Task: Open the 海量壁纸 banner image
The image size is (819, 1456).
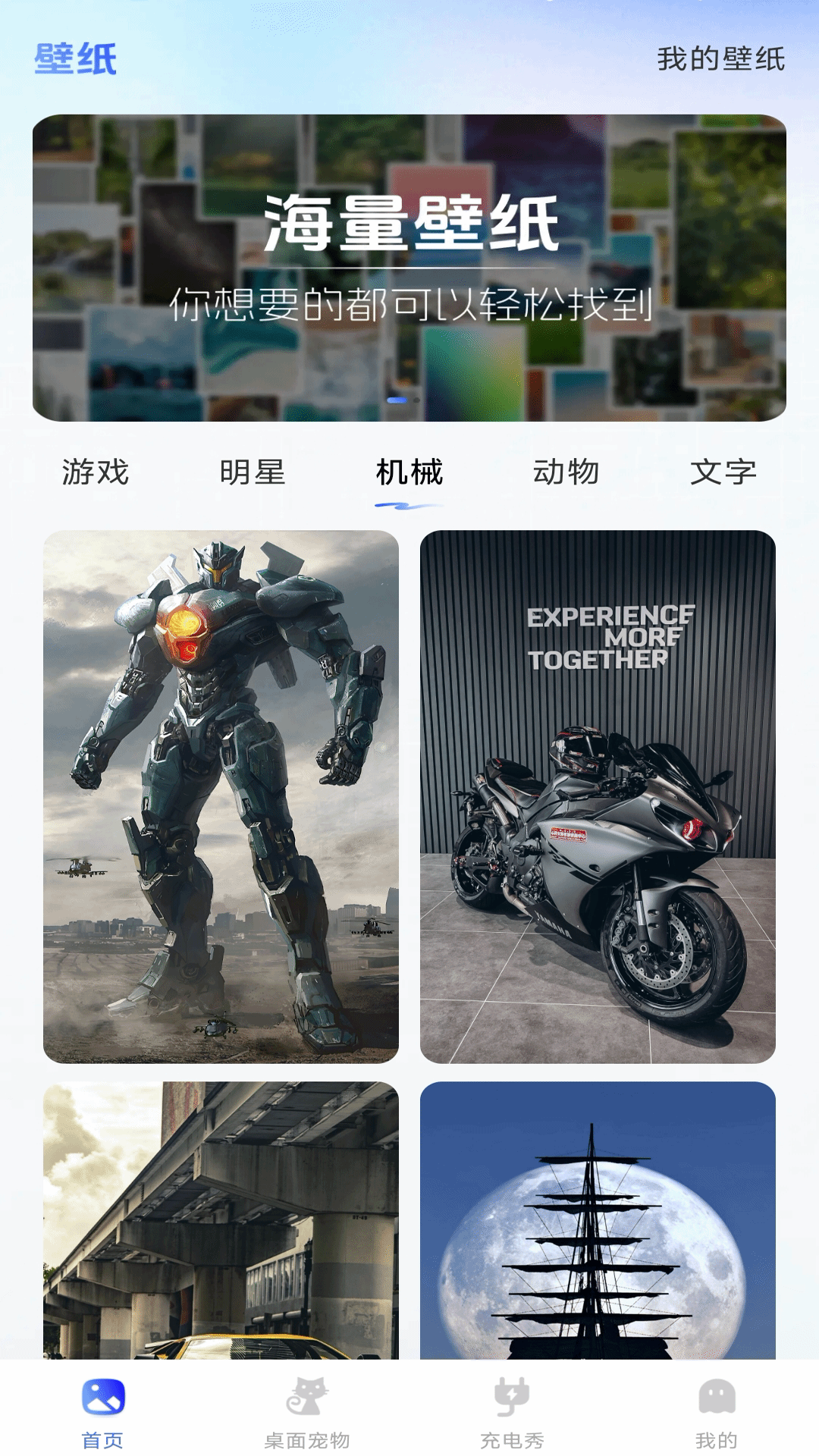Action: pyautogui.click(x=409, y=265)
